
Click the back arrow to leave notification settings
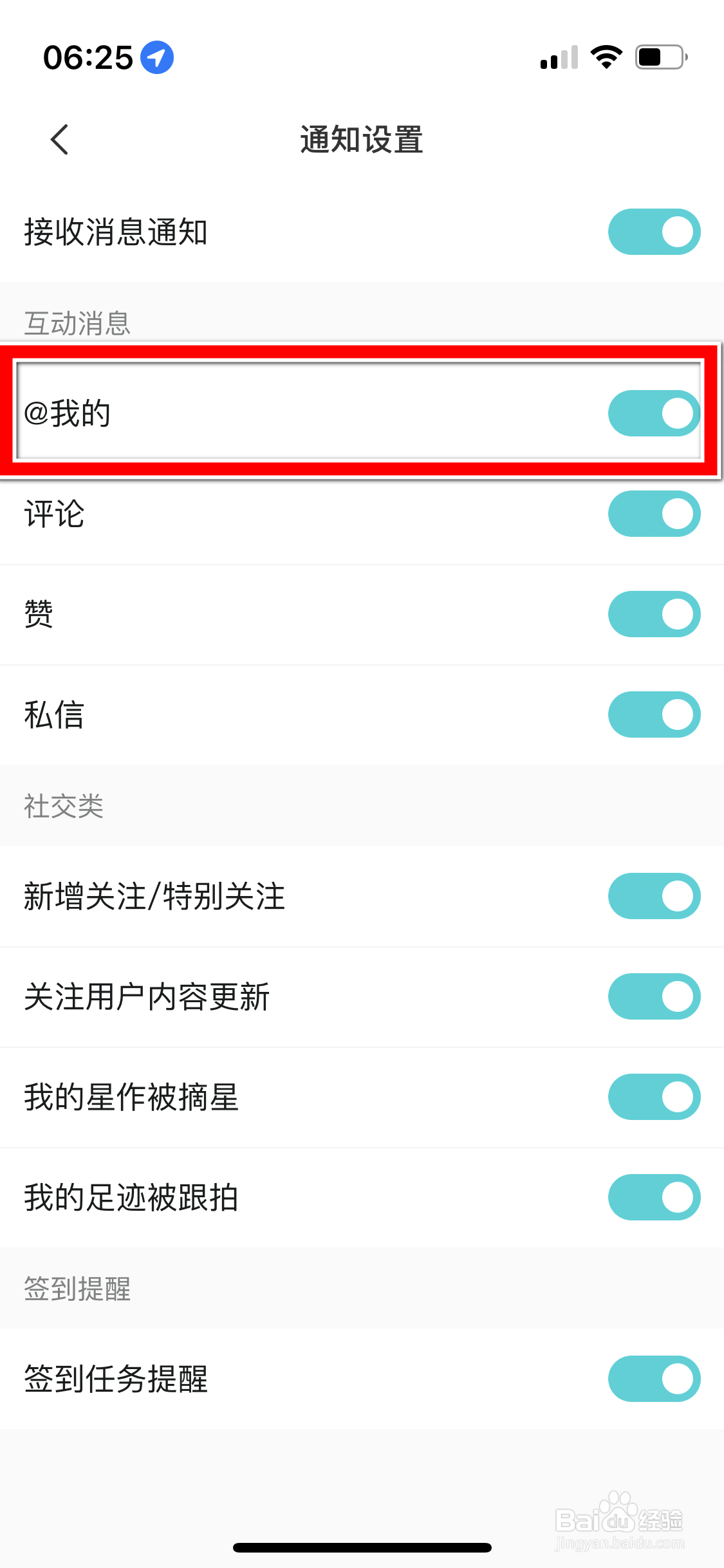coord(59,139)
